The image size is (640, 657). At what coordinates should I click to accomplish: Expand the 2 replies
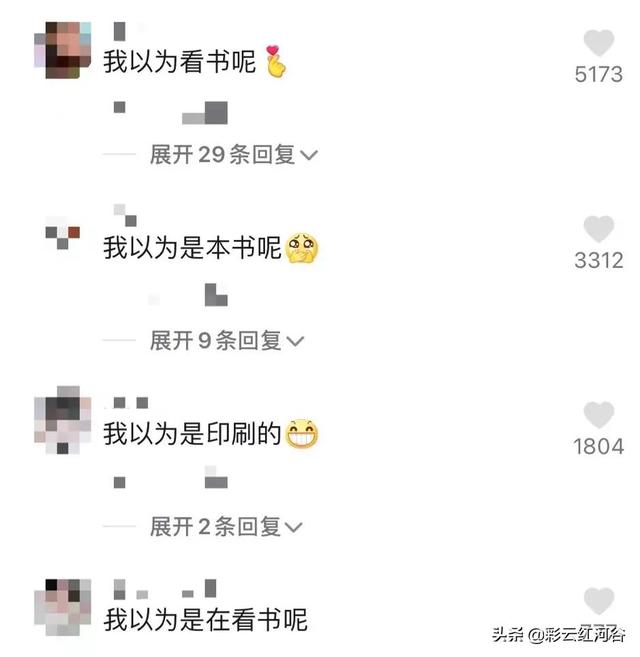coord(226,526)
